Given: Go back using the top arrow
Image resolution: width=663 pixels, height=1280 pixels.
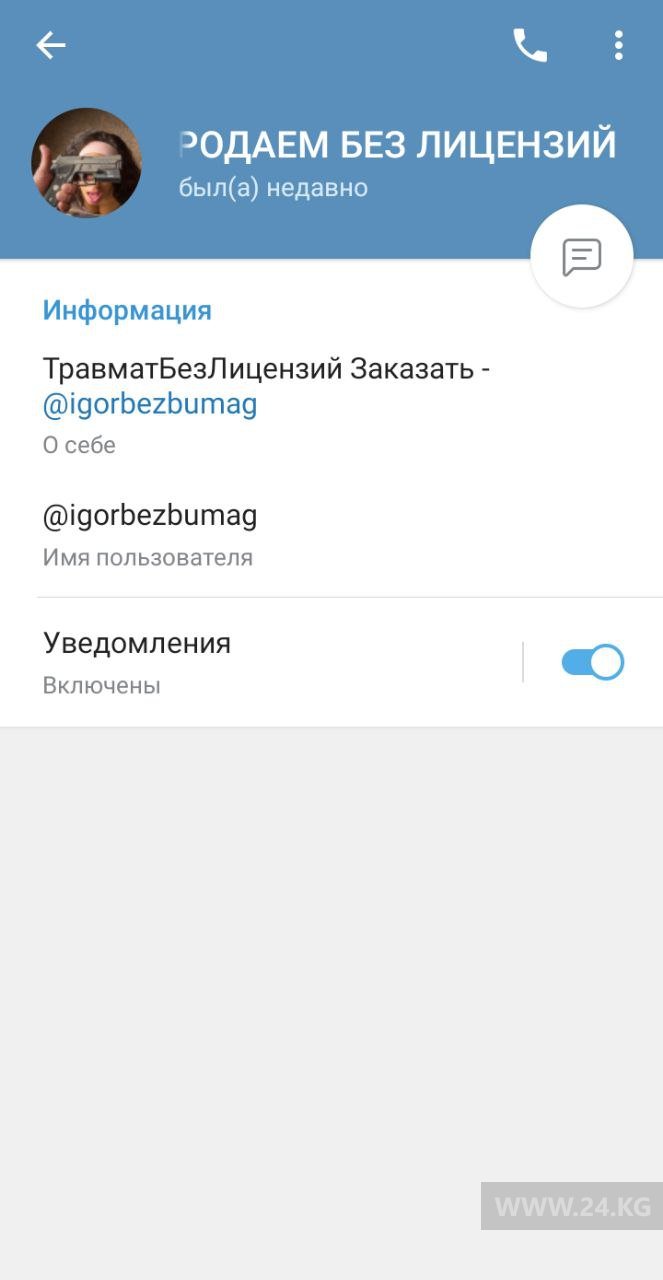Looking at the screenshot, I should (50, 45).
